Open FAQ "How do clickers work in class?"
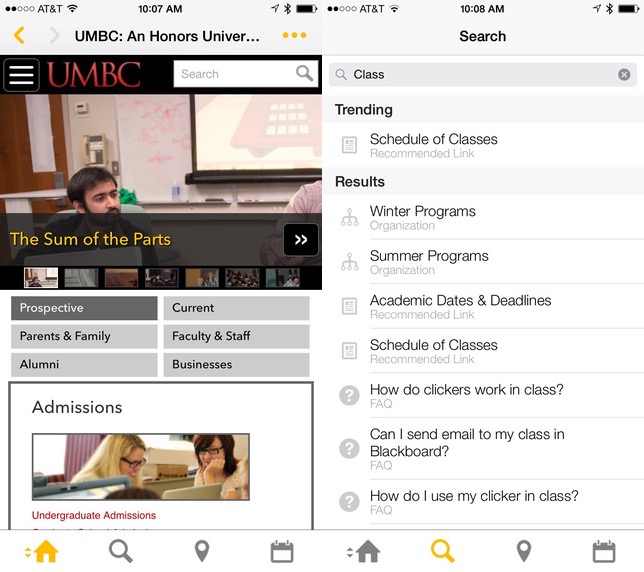Viewport: 644px width, 572px height. (466, 395)
